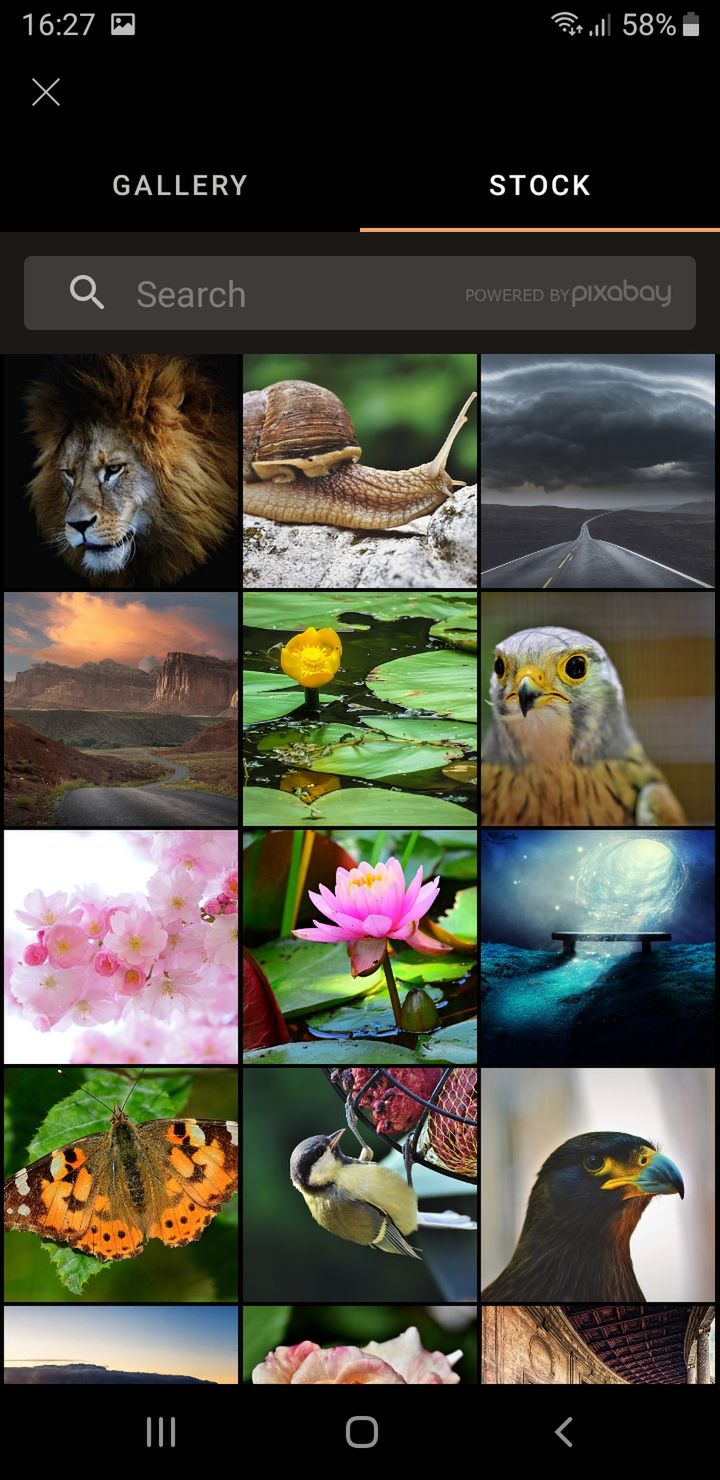Choose the yellow water lily photo
Screen dimensions: 720x1480
pos(360,709)
